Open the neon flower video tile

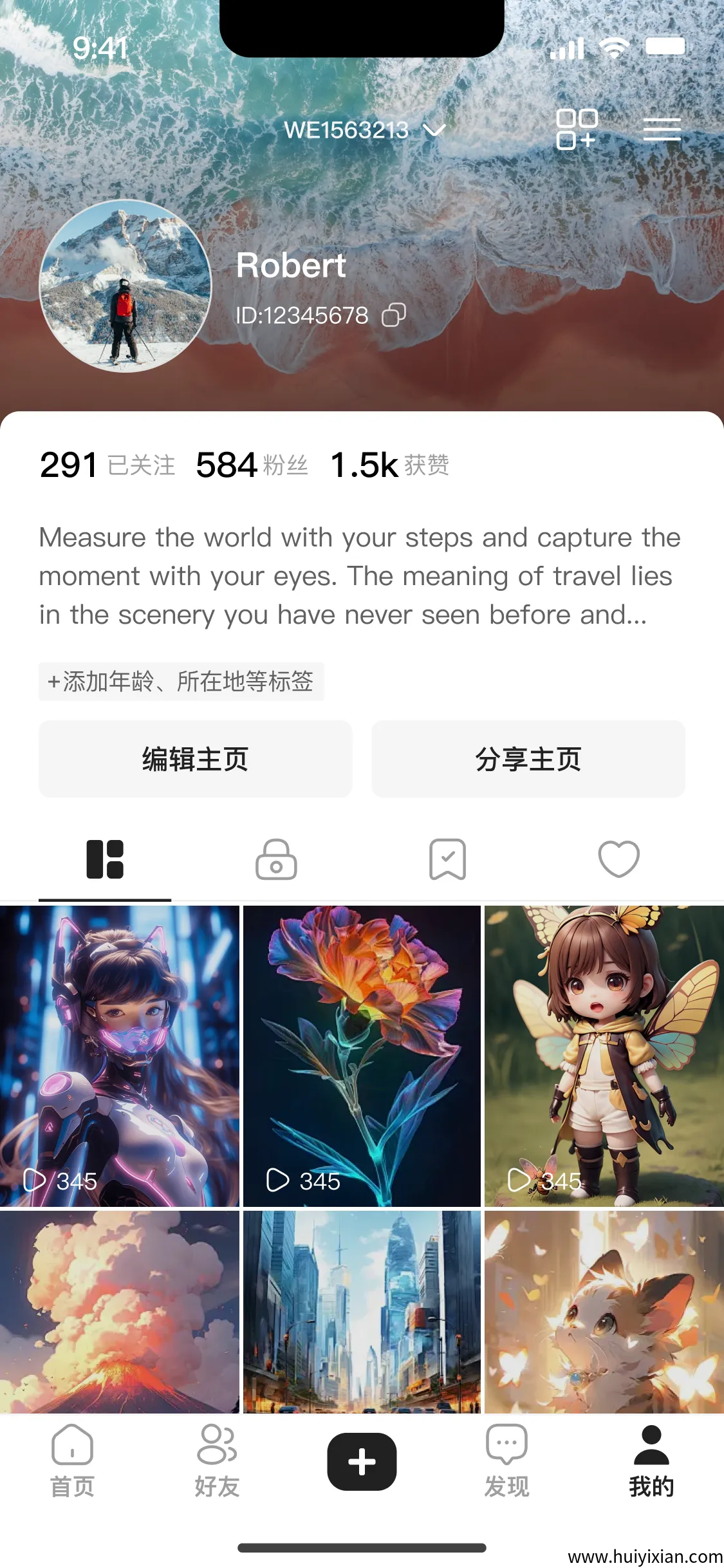coord(362,1056)
